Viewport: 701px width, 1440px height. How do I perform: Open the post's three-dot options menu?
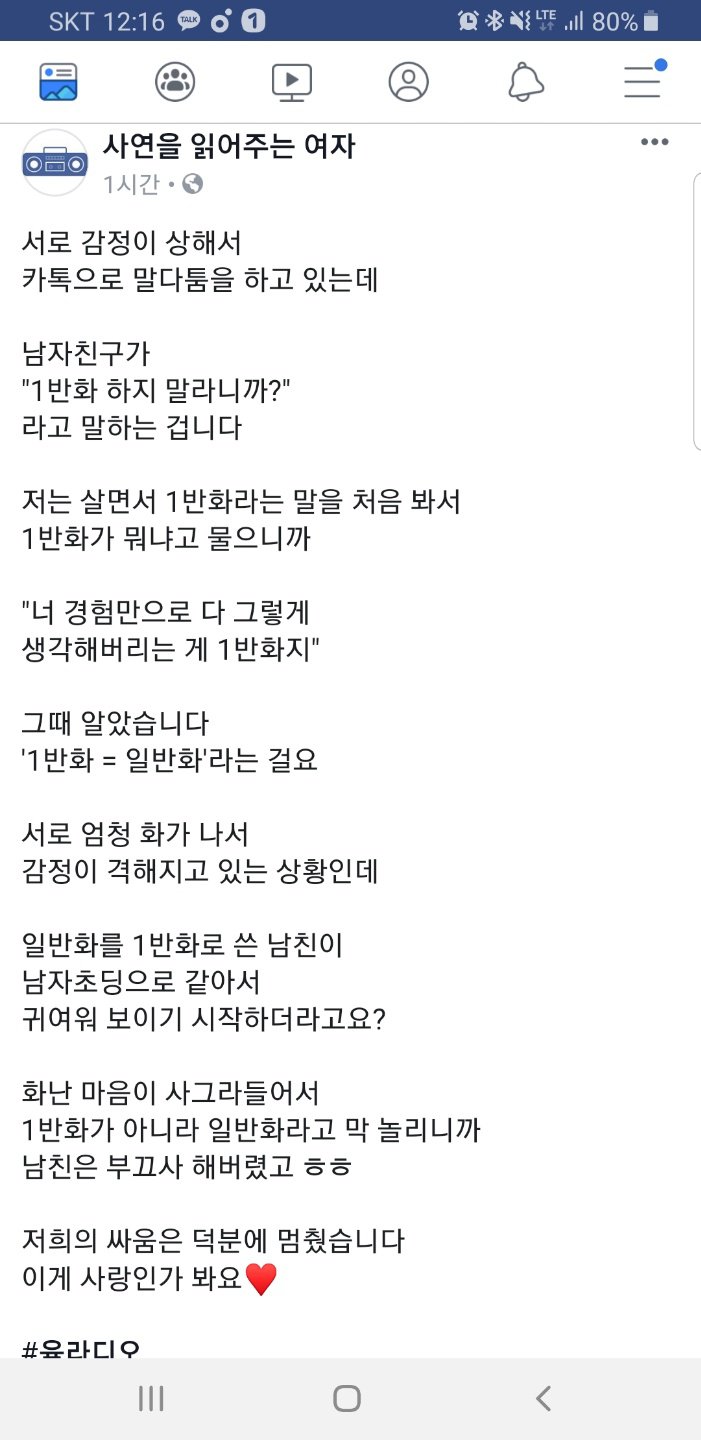[654, 142]
